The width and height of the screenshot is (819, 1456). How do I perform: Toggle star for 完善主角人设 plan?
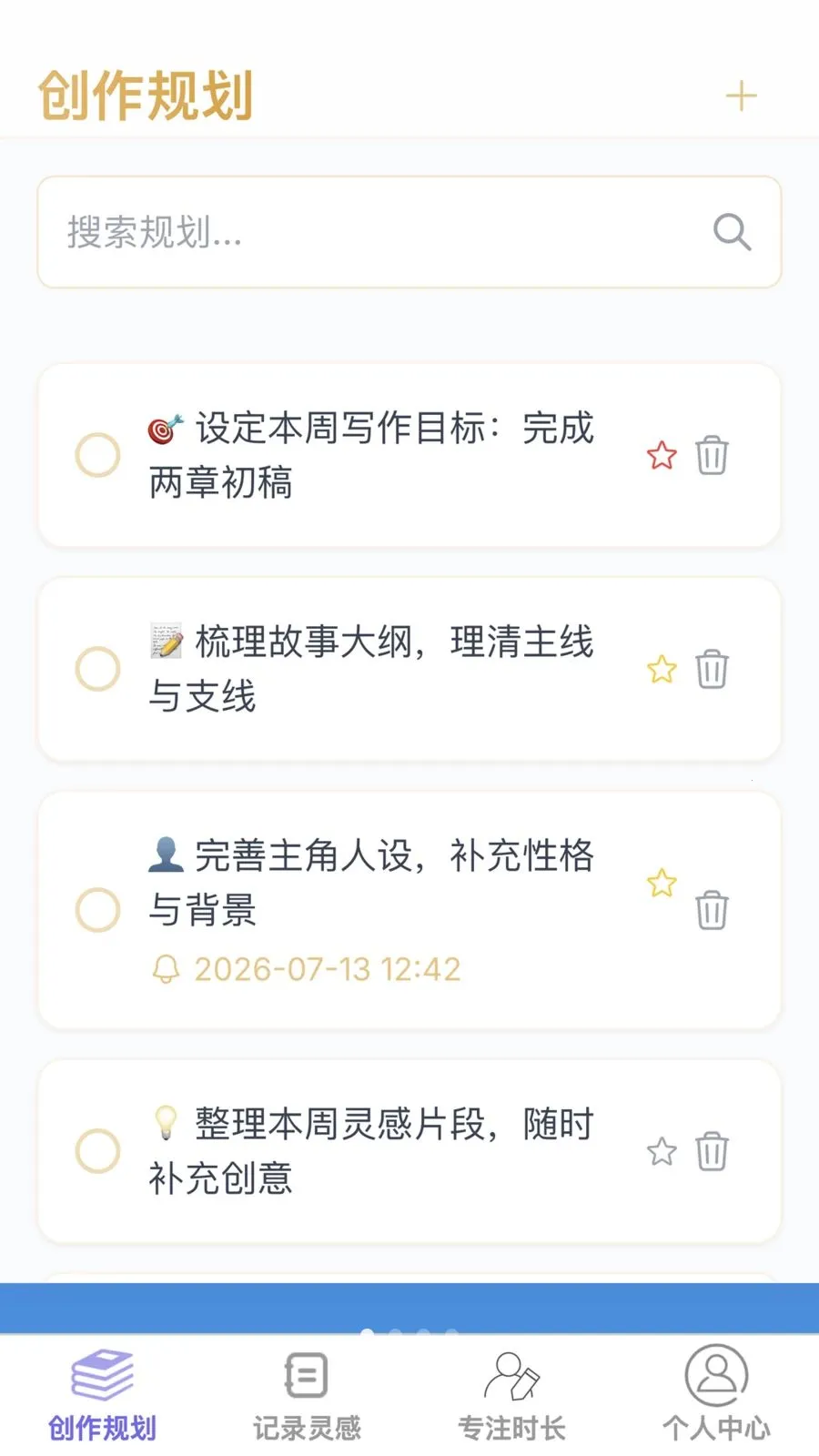pos(662,883)
